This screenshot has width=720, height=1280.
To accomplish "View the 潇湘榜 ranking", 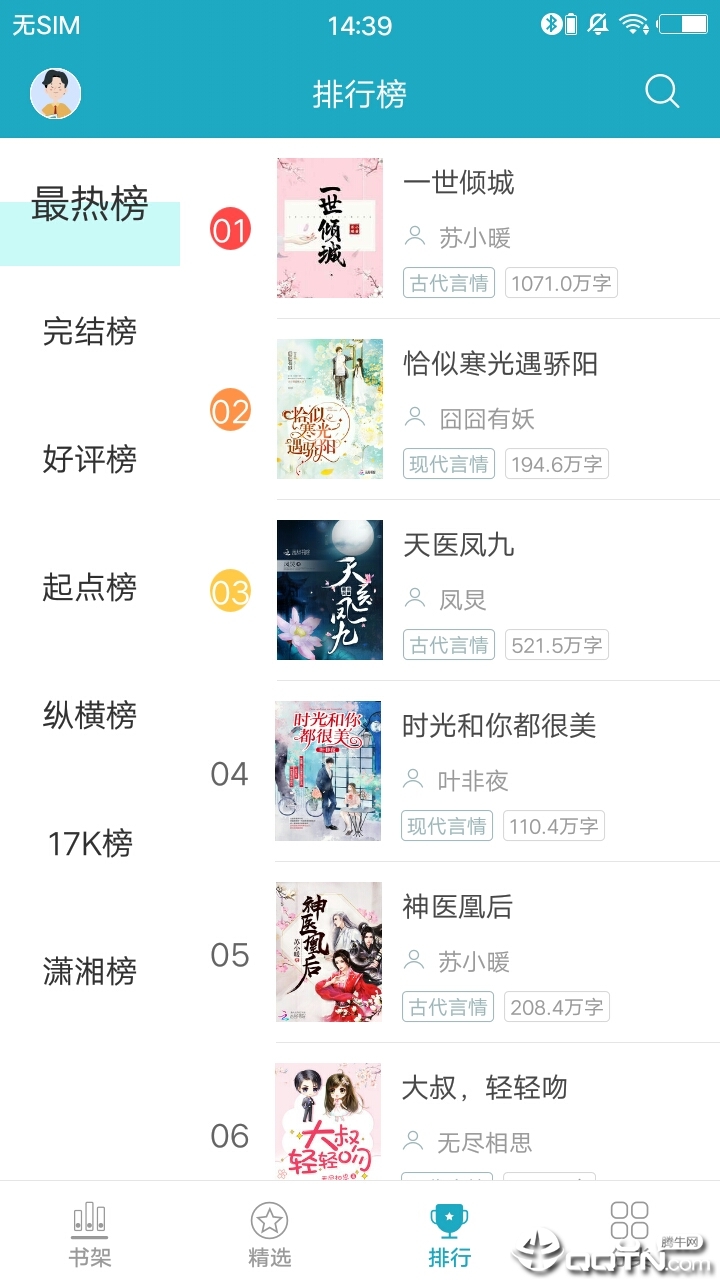I will 89,971.
